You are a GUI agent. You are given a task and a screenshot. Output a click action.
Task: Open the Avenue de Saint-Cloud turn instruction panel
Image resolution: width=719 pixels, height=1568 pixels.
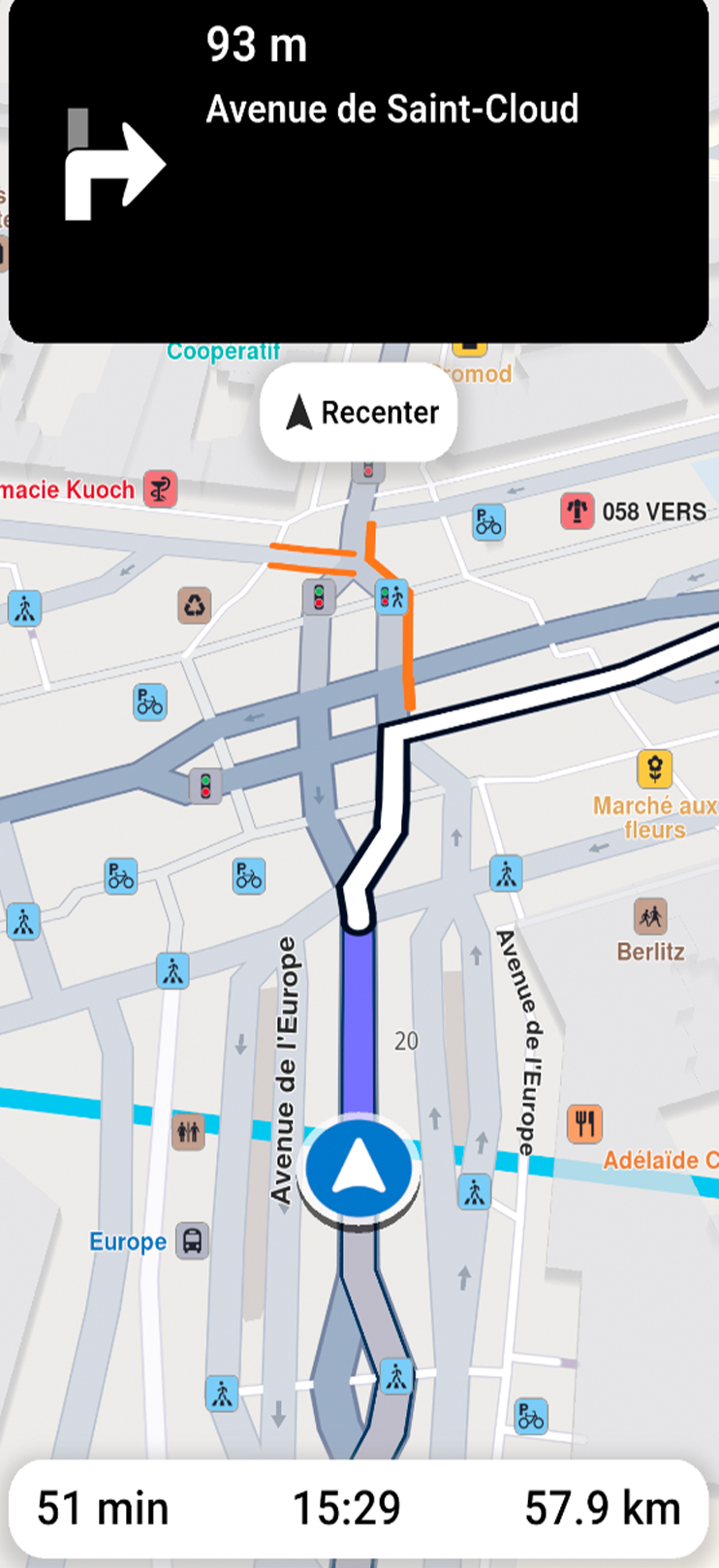click(x=359, y=170)
